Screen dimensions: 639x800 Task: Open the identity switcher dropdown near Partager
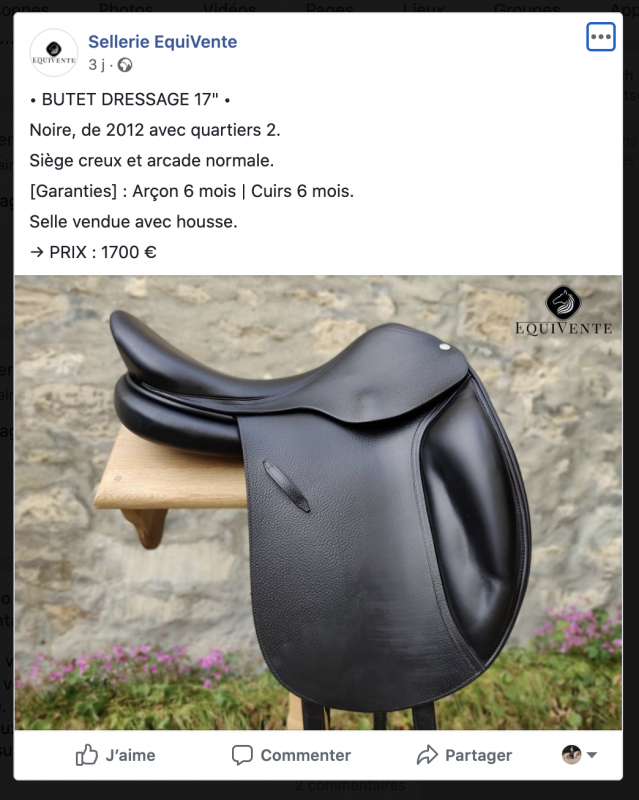click(580, 755)
